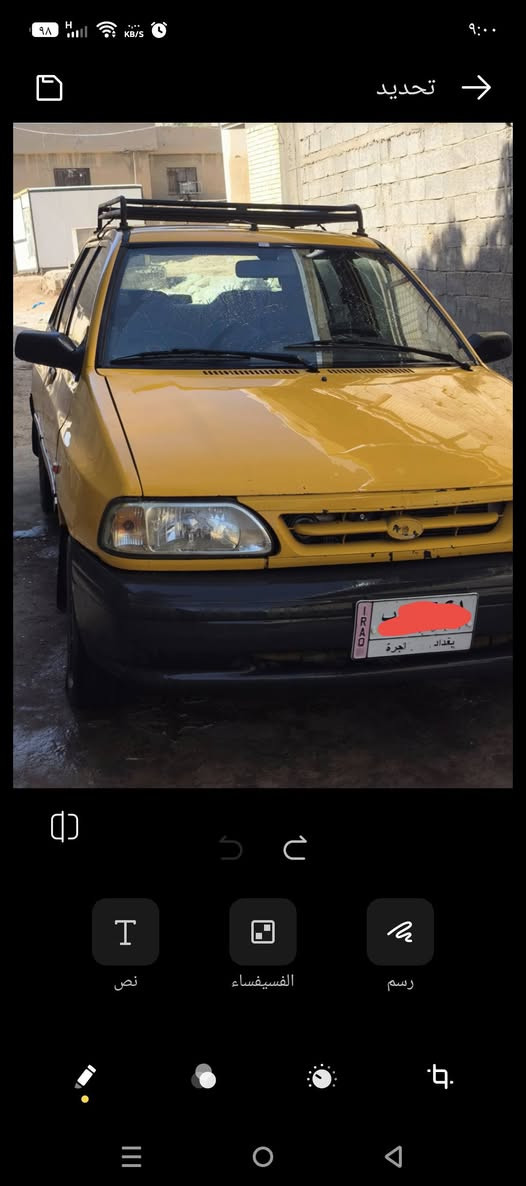Image resolution: width=526 pixels, height=1186 pixels.
Task: Tap the save icon in the top bar
Action: (x=49, y=88)
